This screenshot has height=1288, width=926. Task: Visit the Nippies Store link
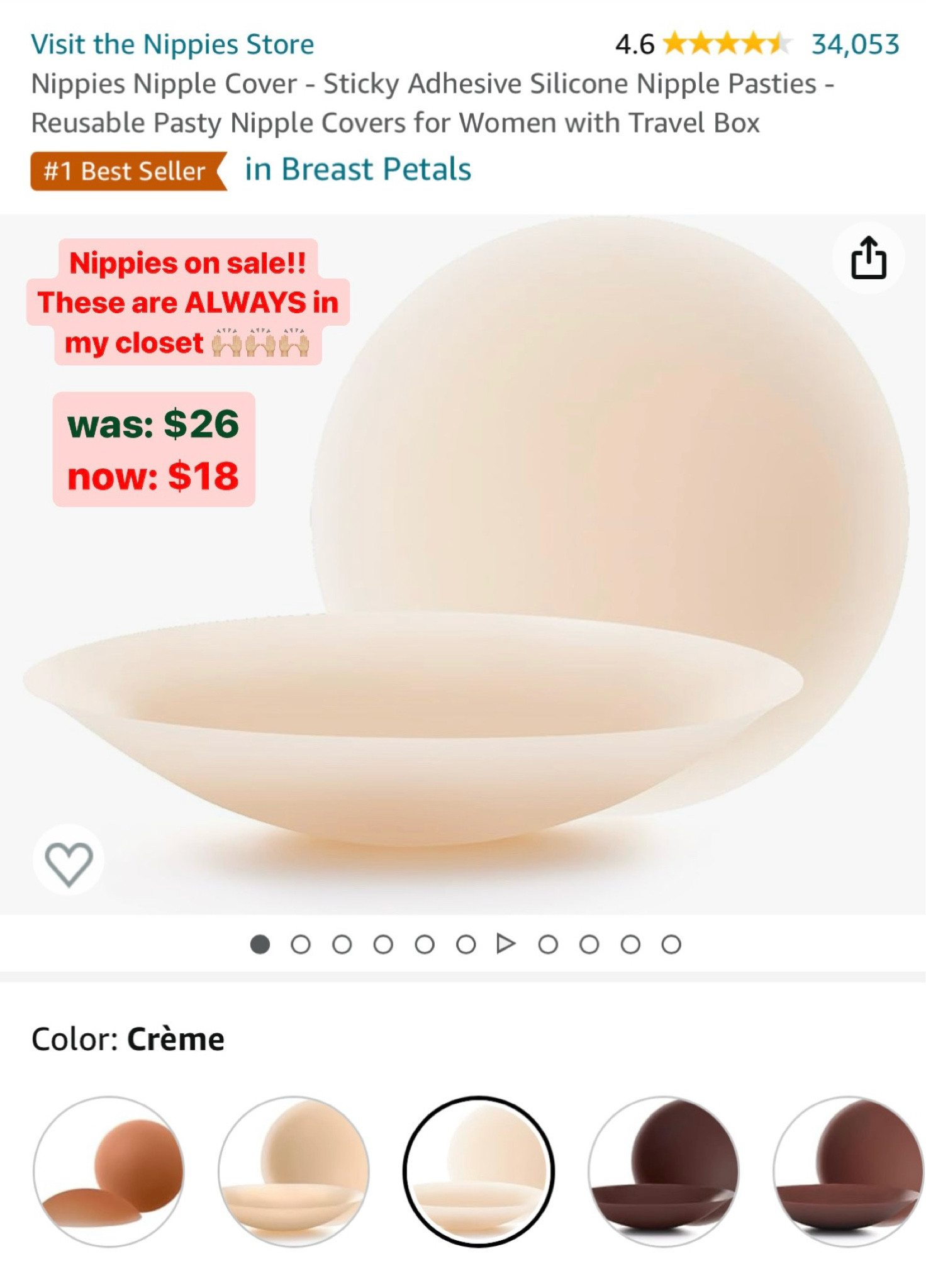point(172,45)
